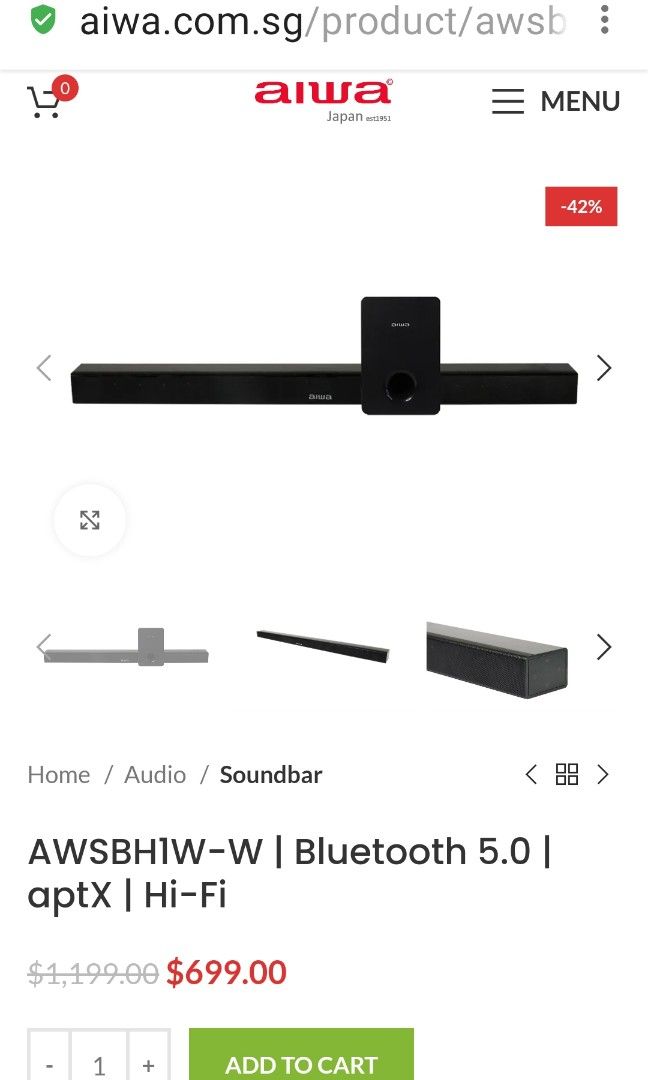Open the MENU drawer

point(556,101)
